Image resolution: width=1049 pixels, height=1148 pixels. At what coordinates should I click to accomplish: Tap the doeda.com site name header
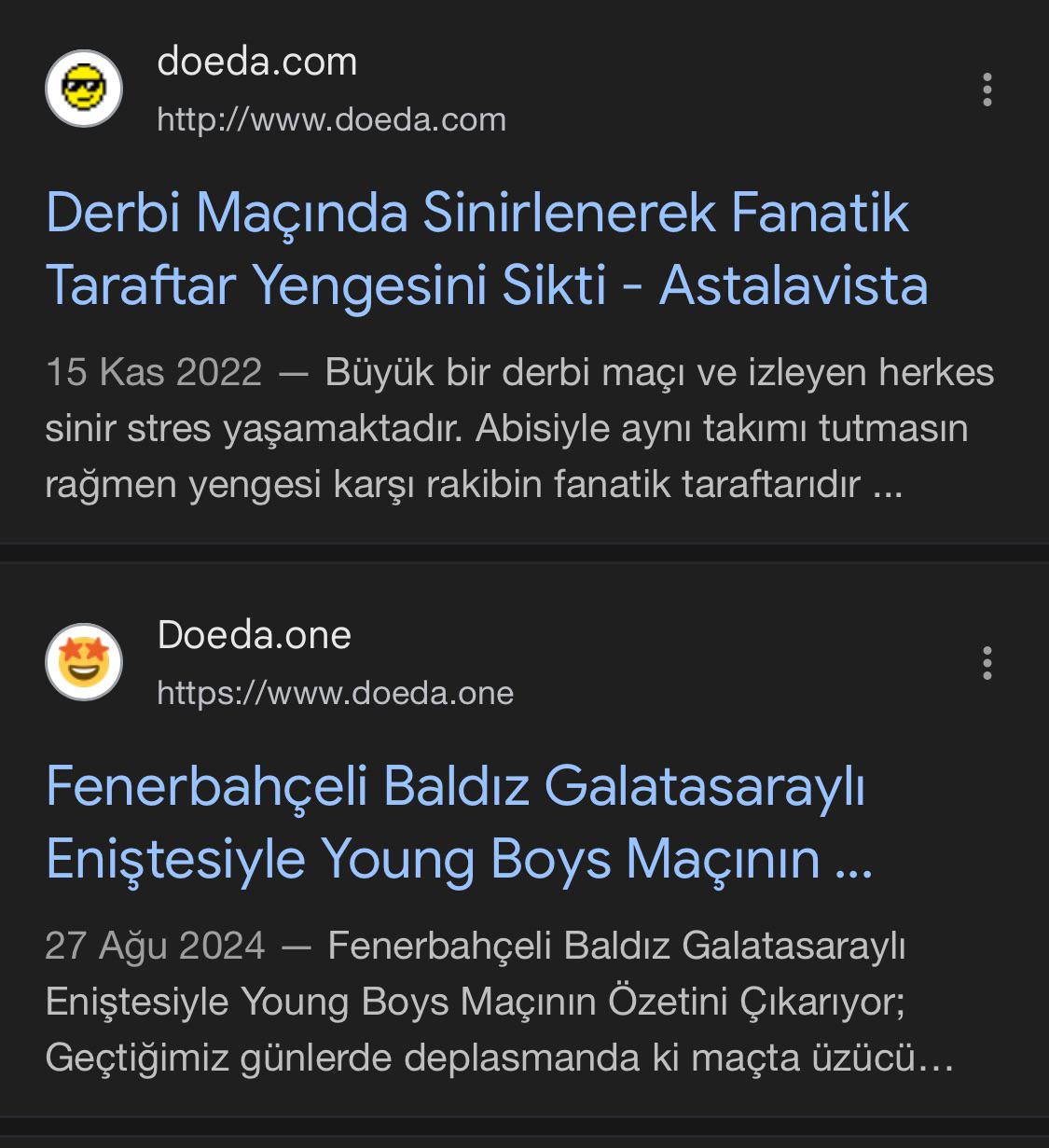tap(257, 62)
